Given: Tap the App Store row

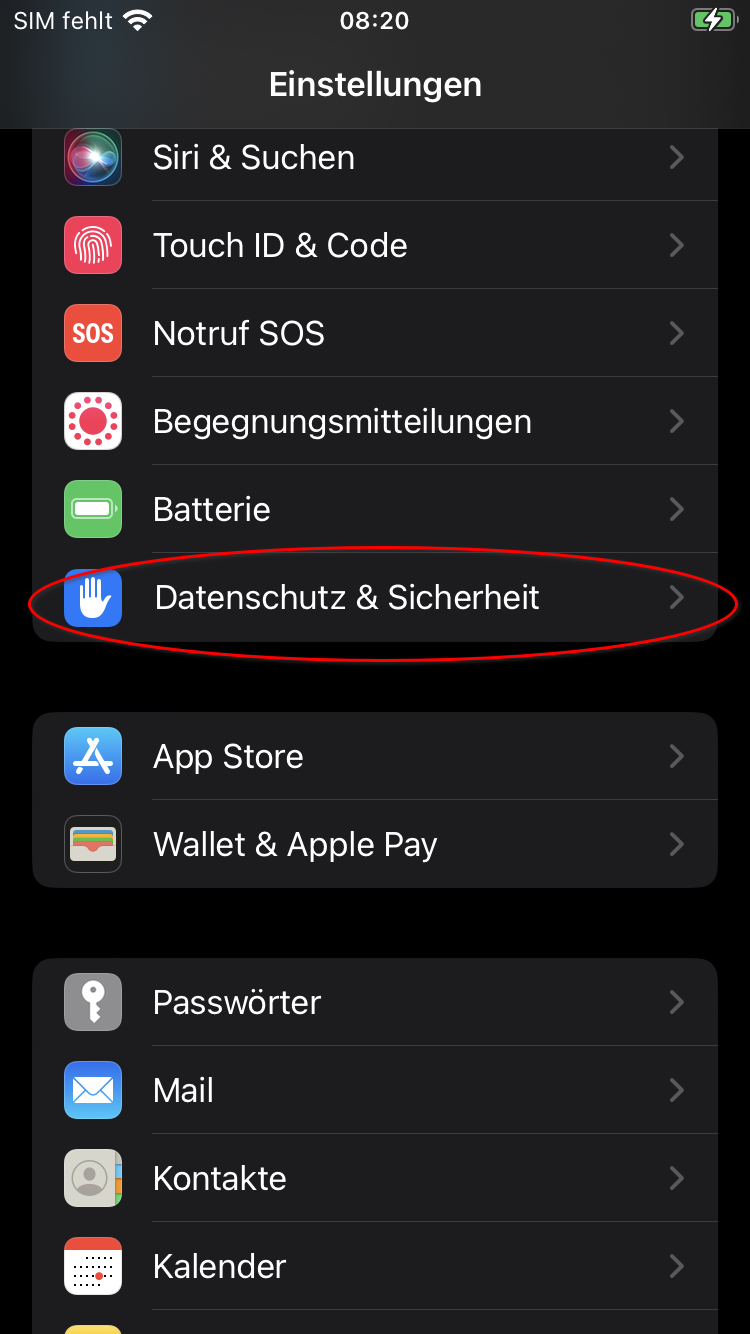Looking at the screenshot, I should pyautogui.click(x=375, y=757).
